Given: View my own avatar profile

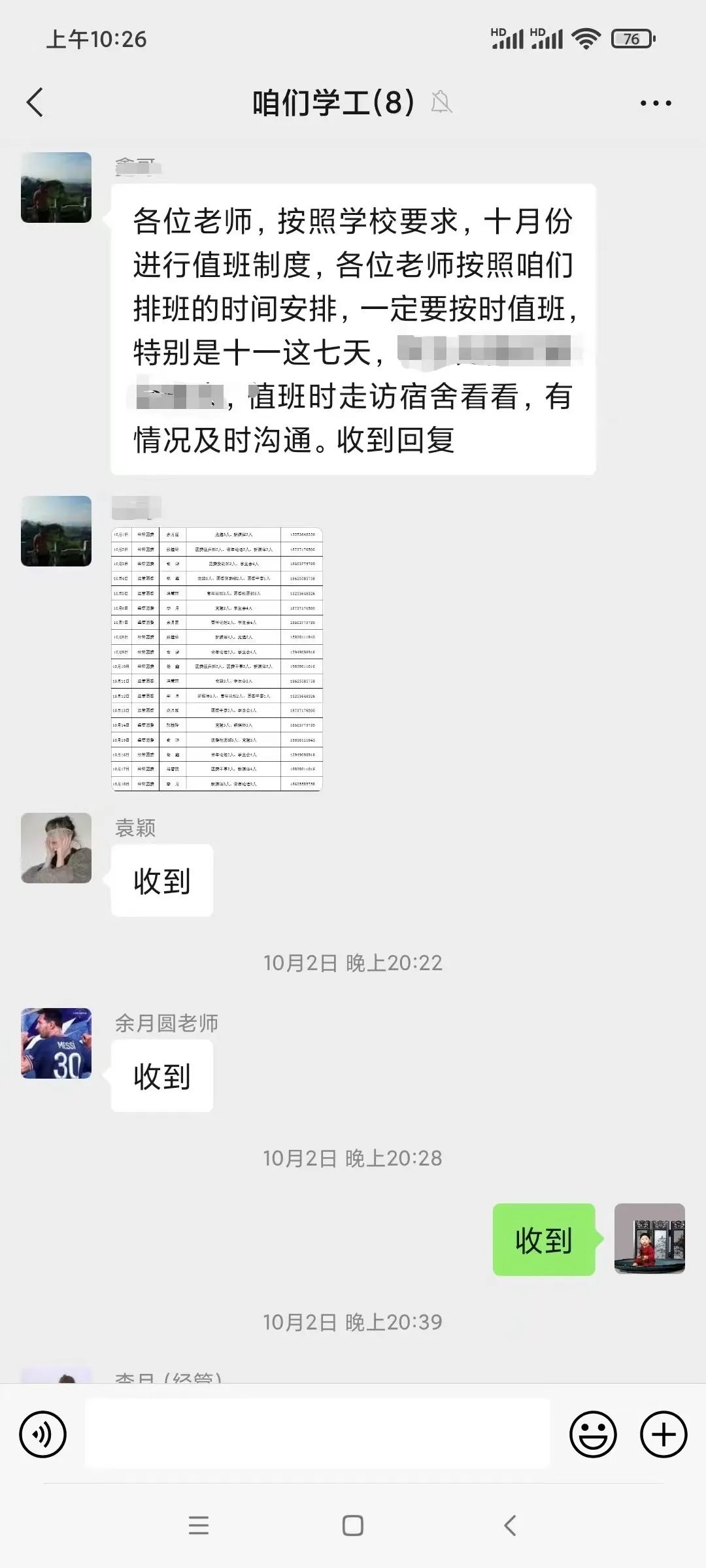Looking at the screenshot, I should tap(649, 1239).
